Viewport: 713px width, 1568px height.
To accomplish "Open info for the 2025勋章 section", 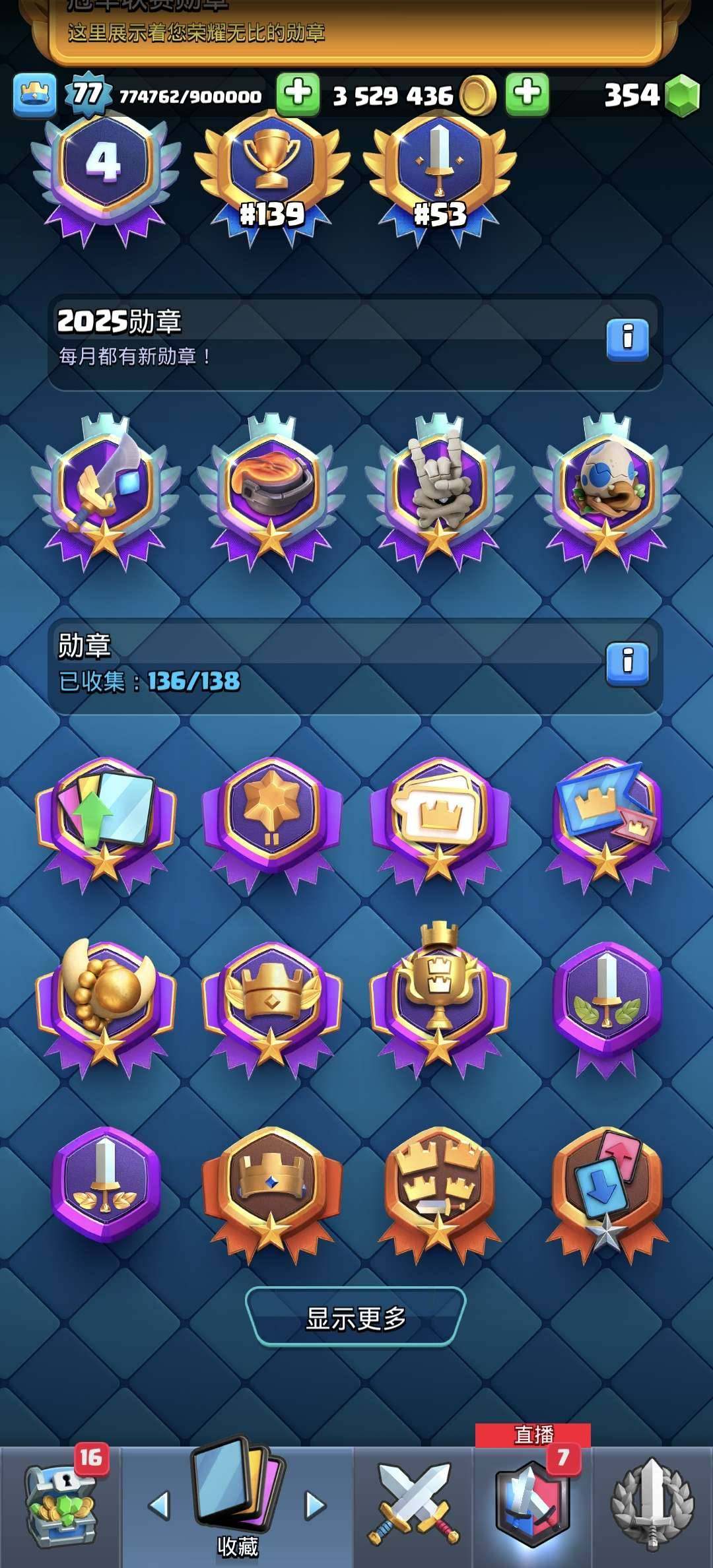I will click(627, 338).
